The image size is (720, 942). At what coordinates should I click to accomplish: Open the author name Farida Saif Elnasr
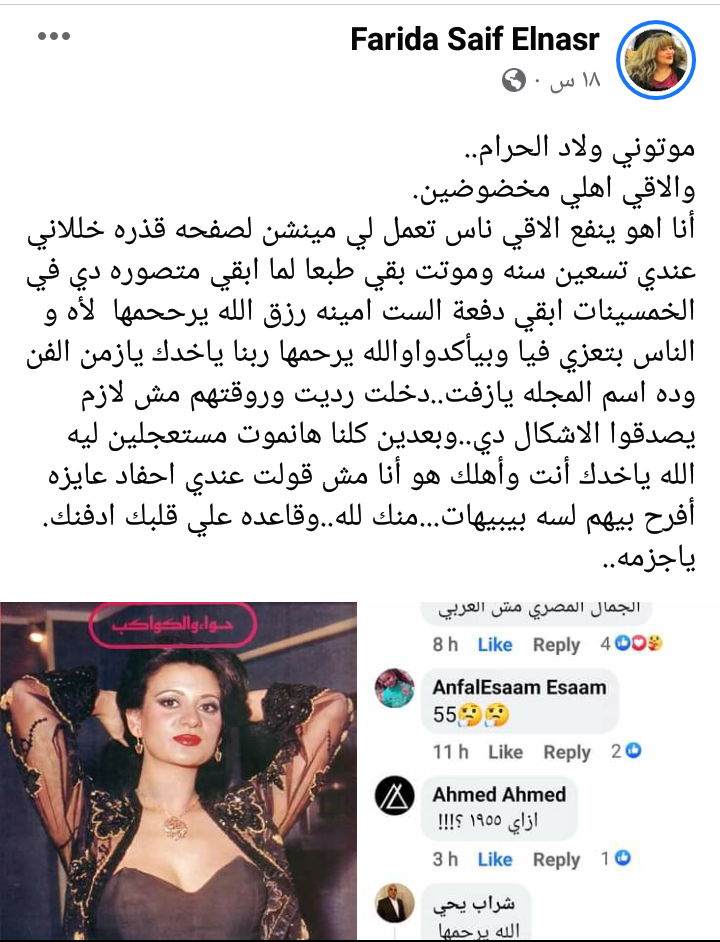[475, 40]
